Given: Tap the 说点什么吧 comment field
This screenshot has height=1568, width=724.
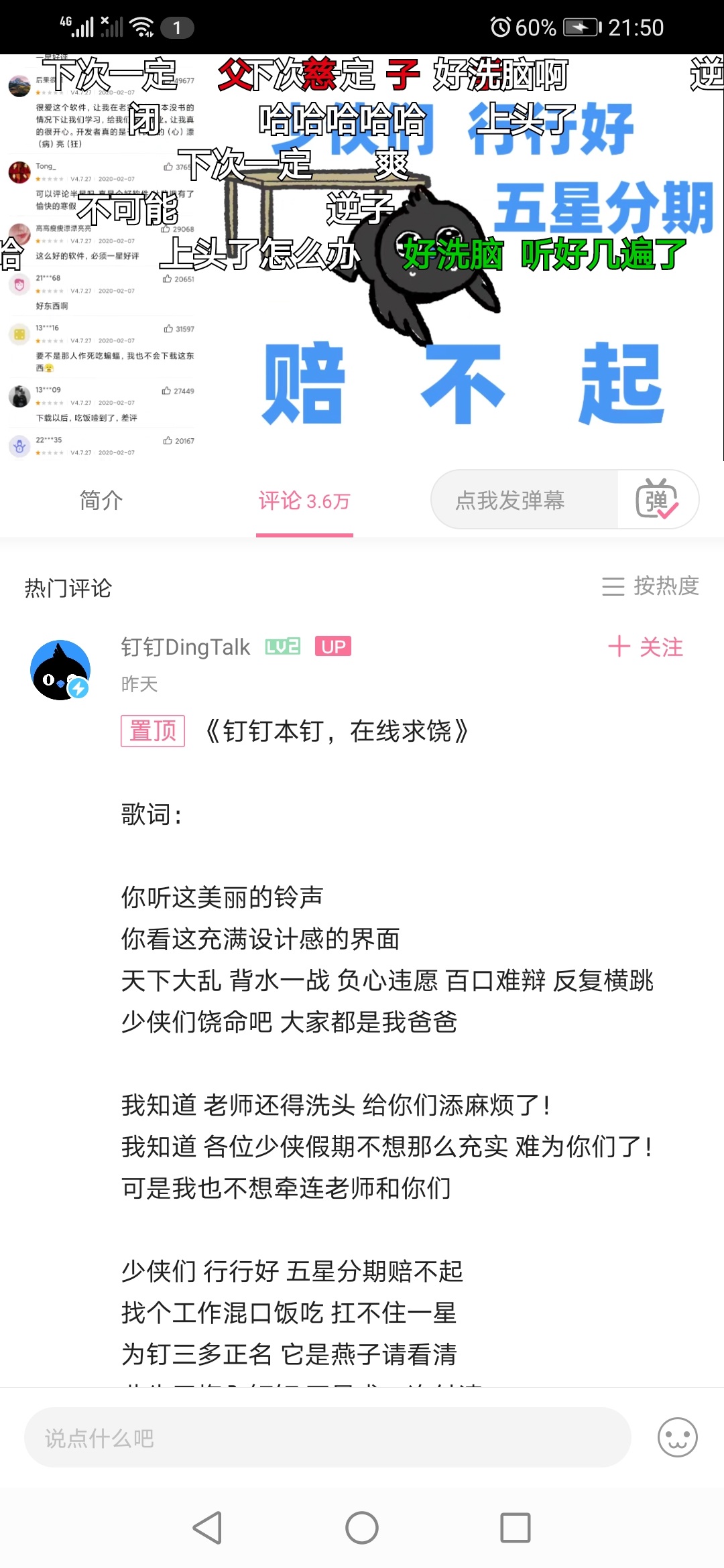Looking at the screenshot, I should [x=327, y=1438].
